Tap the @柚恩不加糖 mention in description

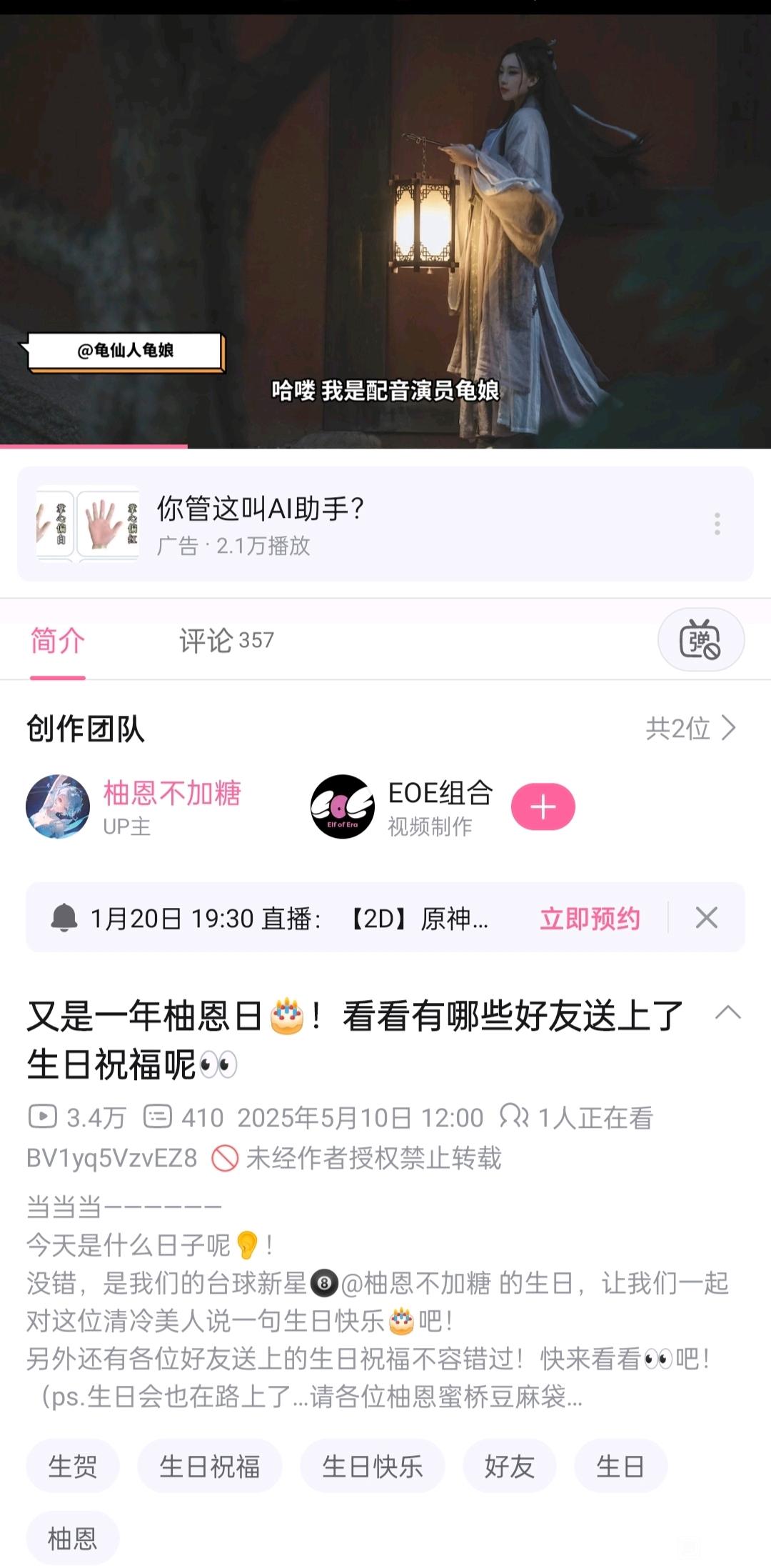click(416, 1284)
